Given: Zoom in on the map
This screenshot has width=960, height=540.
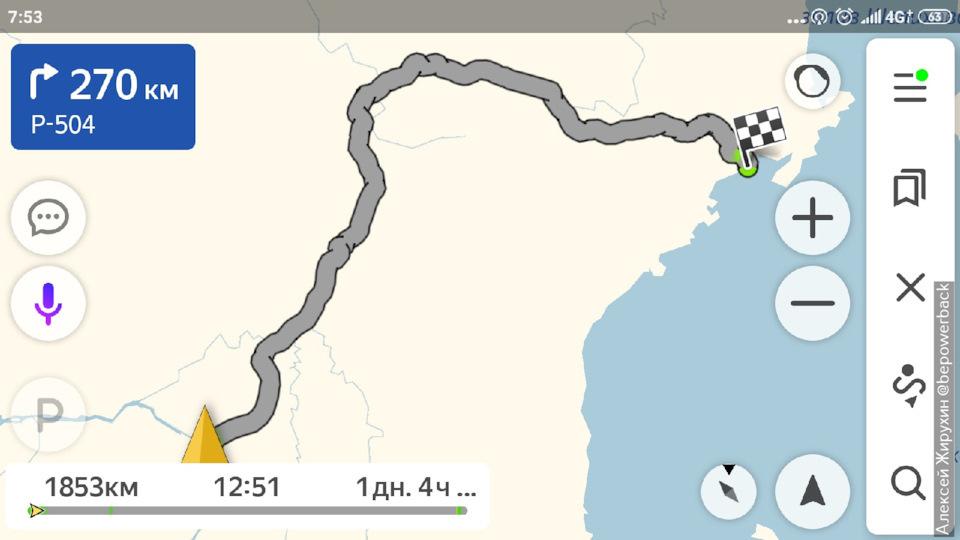Looking at the screenshot, I should pyautogui.click(x=812, y=218).
